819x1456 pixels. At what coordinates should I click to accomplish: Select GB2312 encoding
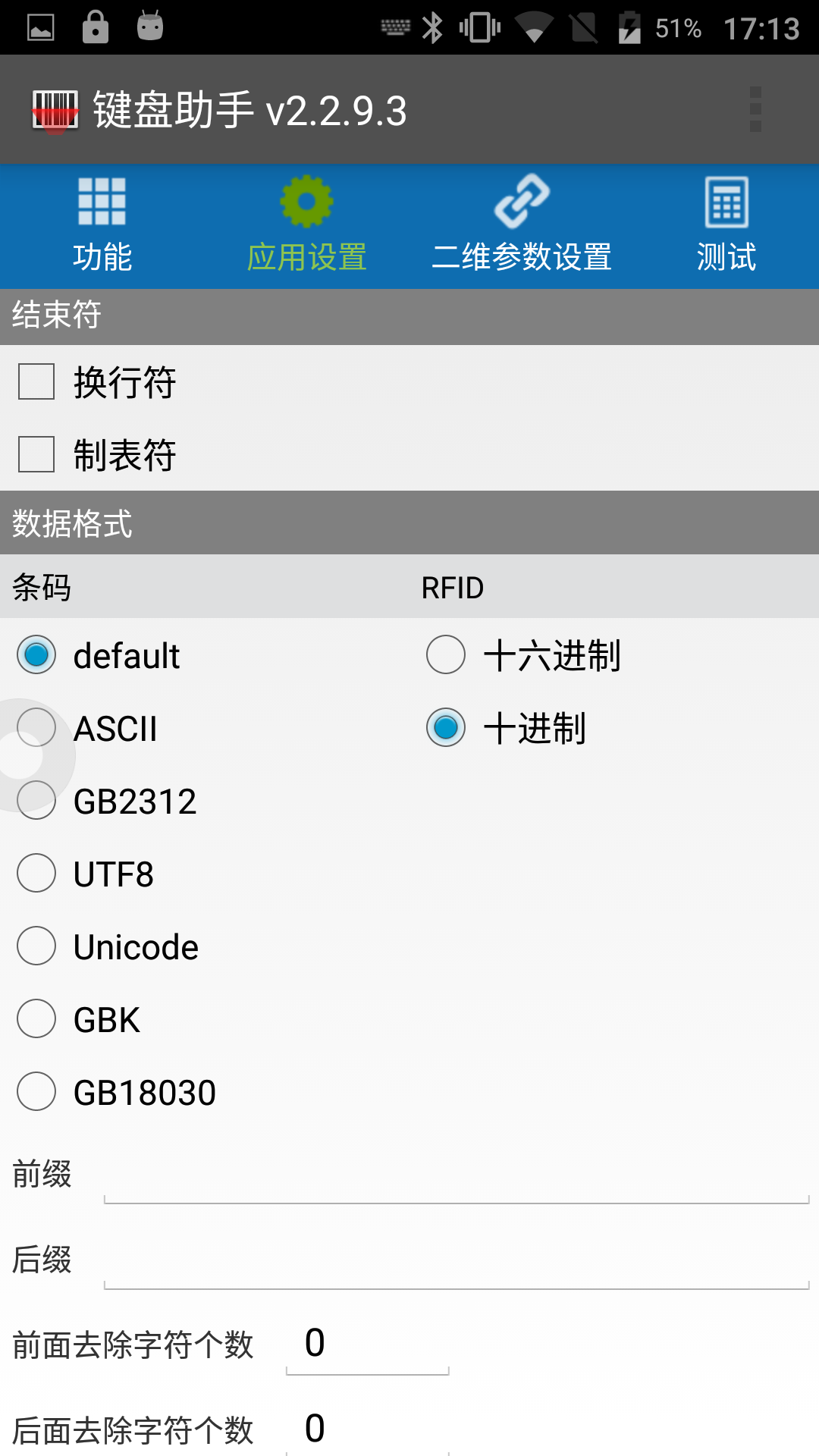pos(36,801)
